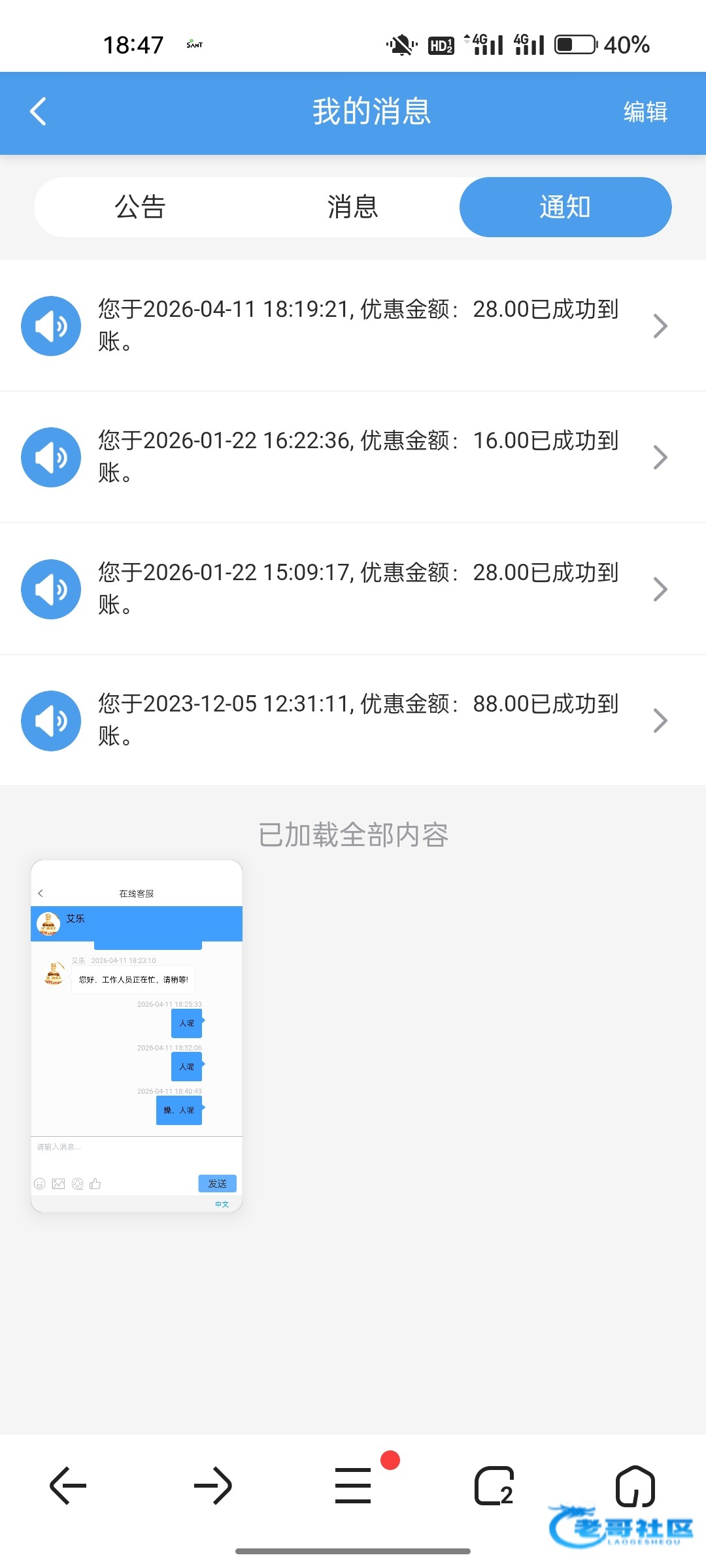Tap 编辑 to edit messages
This screenshot has height=1568, width=706.
(645, 112)
